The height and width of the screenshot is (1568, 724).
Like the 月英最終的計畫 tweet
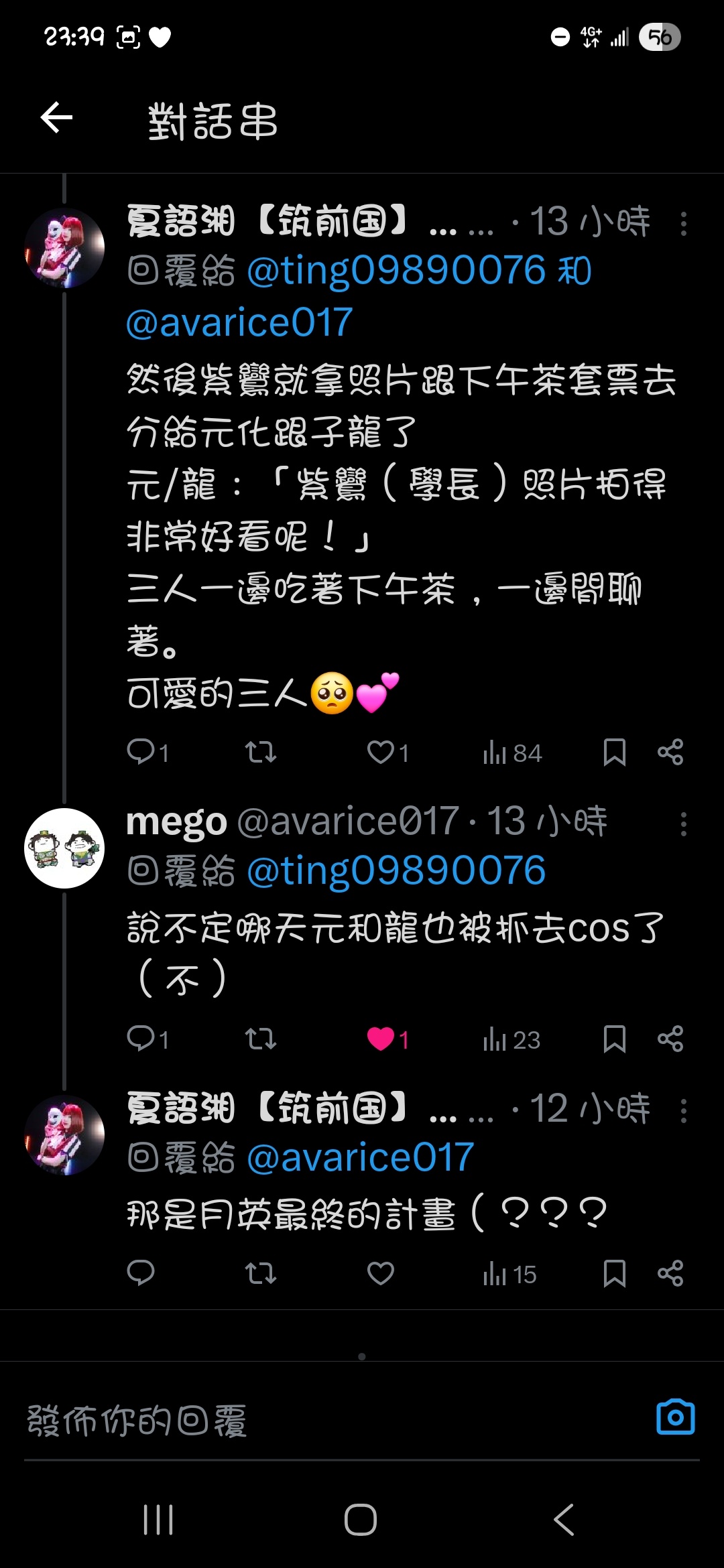coord(381,1273)
